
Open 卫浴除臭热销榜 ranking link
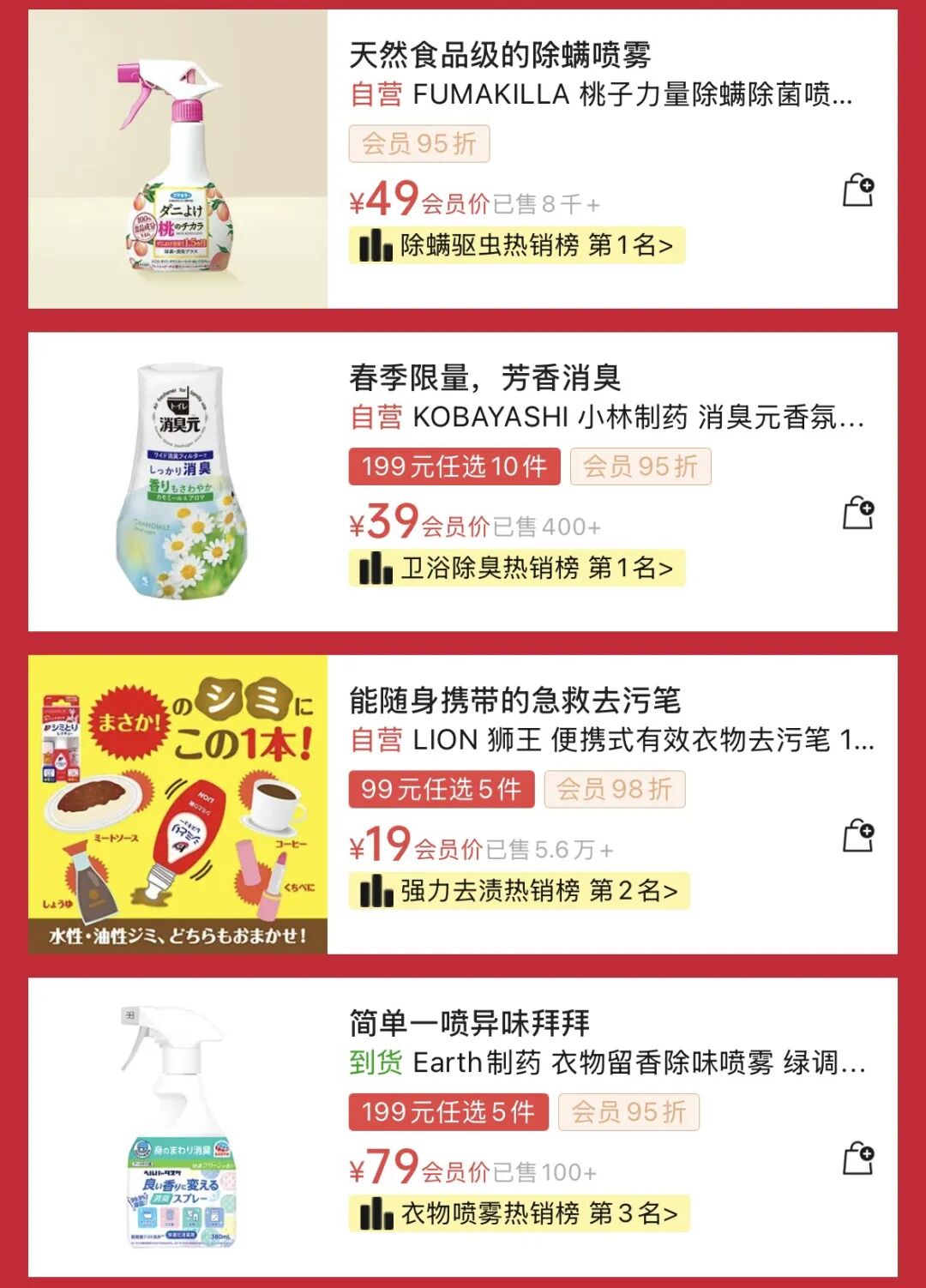[x=517, y=568]
